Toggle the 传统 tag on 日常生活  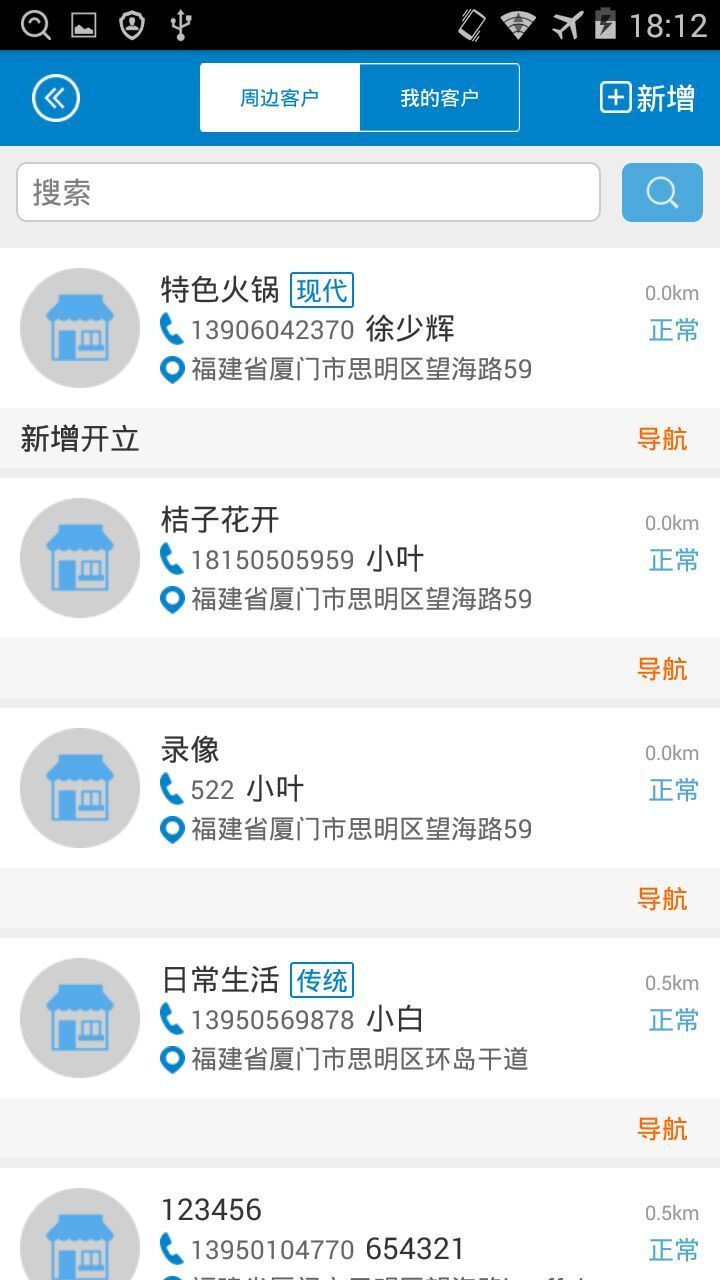[321, 981]
